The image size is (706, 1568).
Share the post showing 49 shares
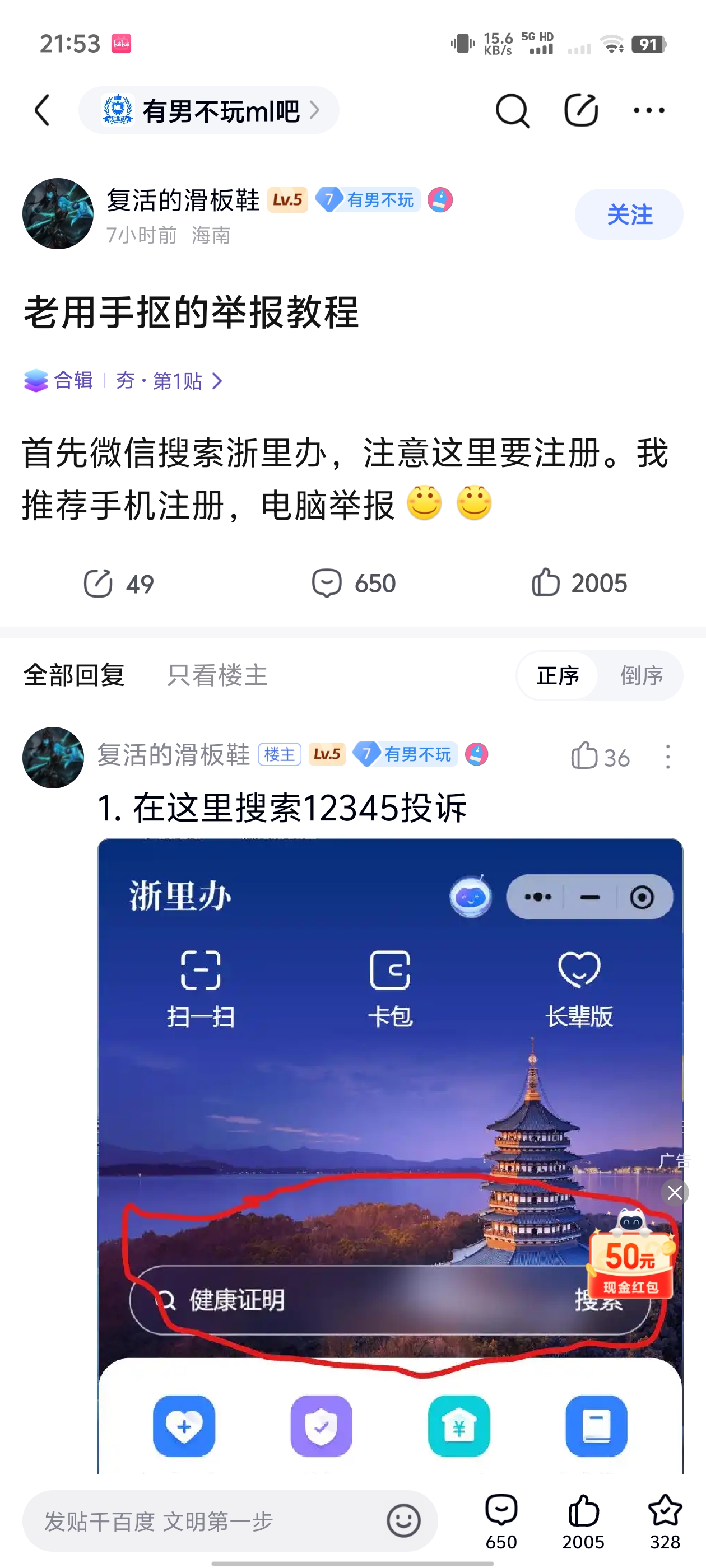(x=118, y=583)
